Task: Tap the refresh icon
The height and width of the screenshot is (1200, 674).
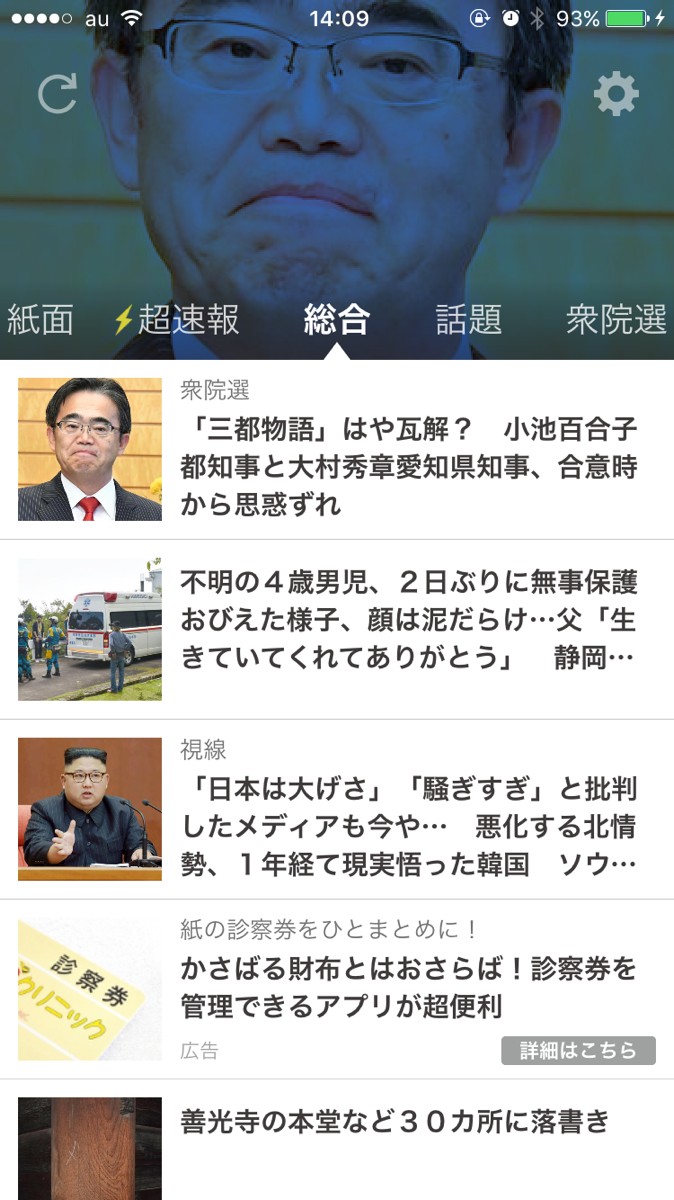Action: tap(57, 94)
